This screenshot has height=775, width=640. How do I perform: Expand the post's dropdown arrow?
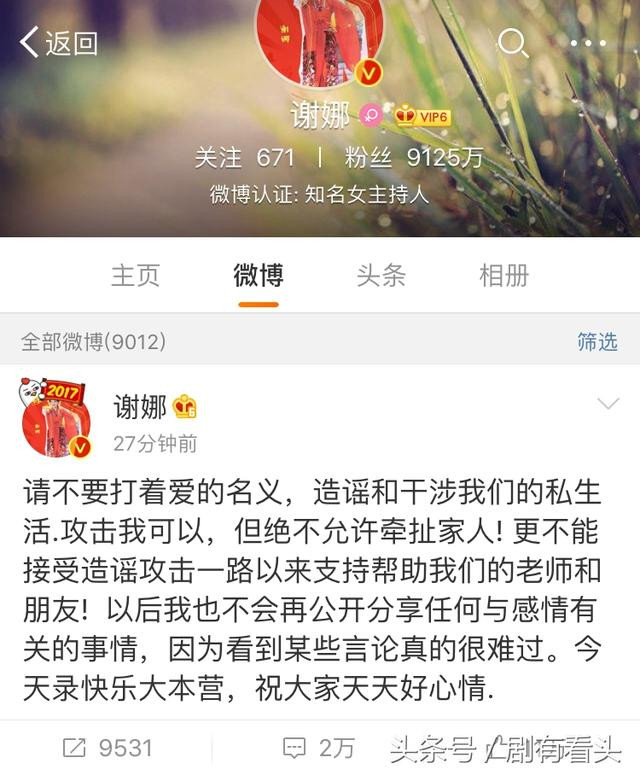click(607, 404)
